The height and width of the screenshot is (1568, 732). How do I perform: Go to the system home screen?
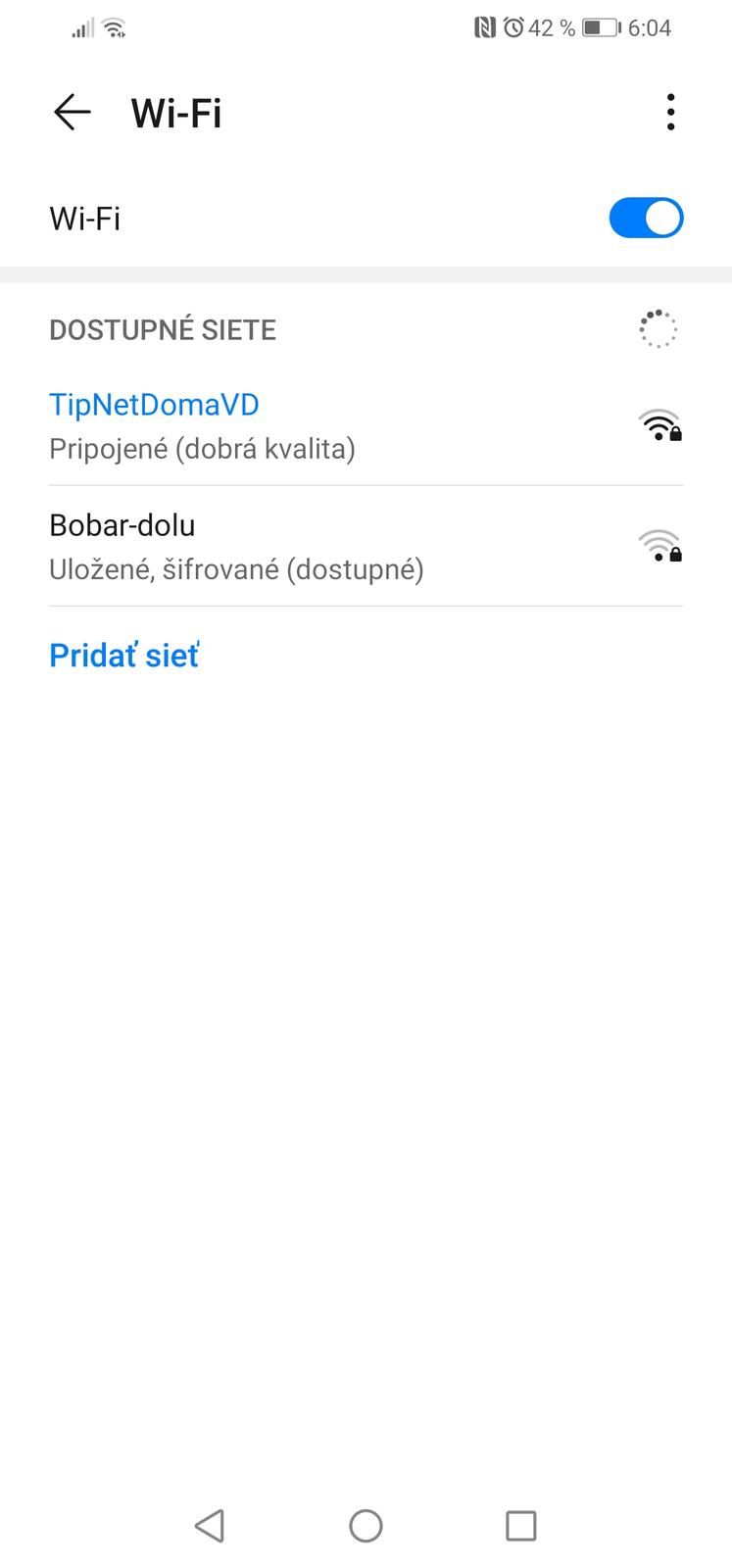[366, 1525]
